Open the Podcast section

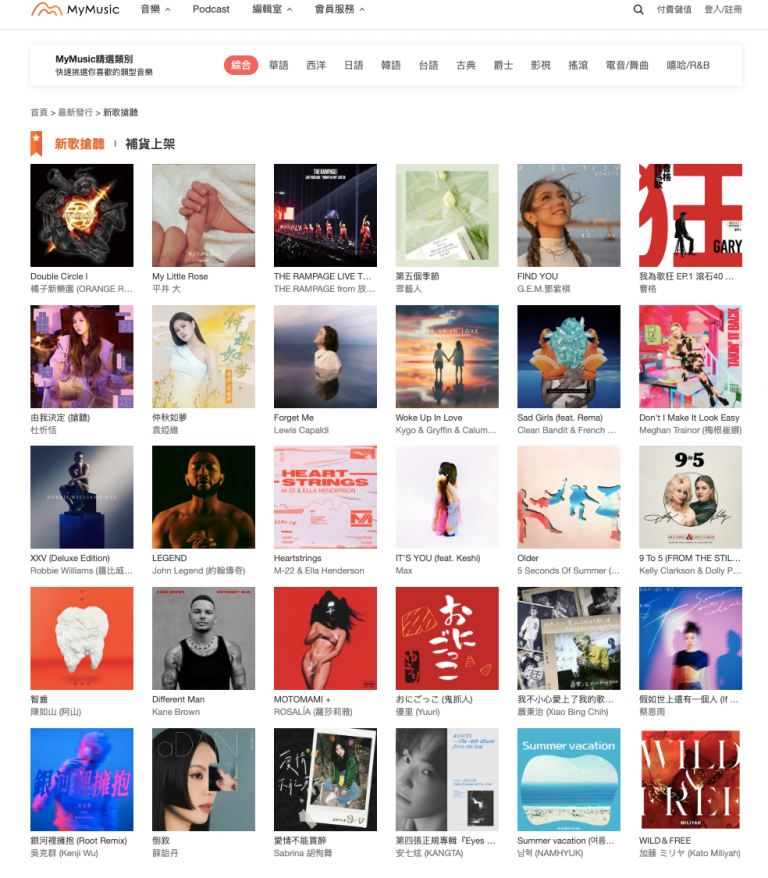point(211,10)
